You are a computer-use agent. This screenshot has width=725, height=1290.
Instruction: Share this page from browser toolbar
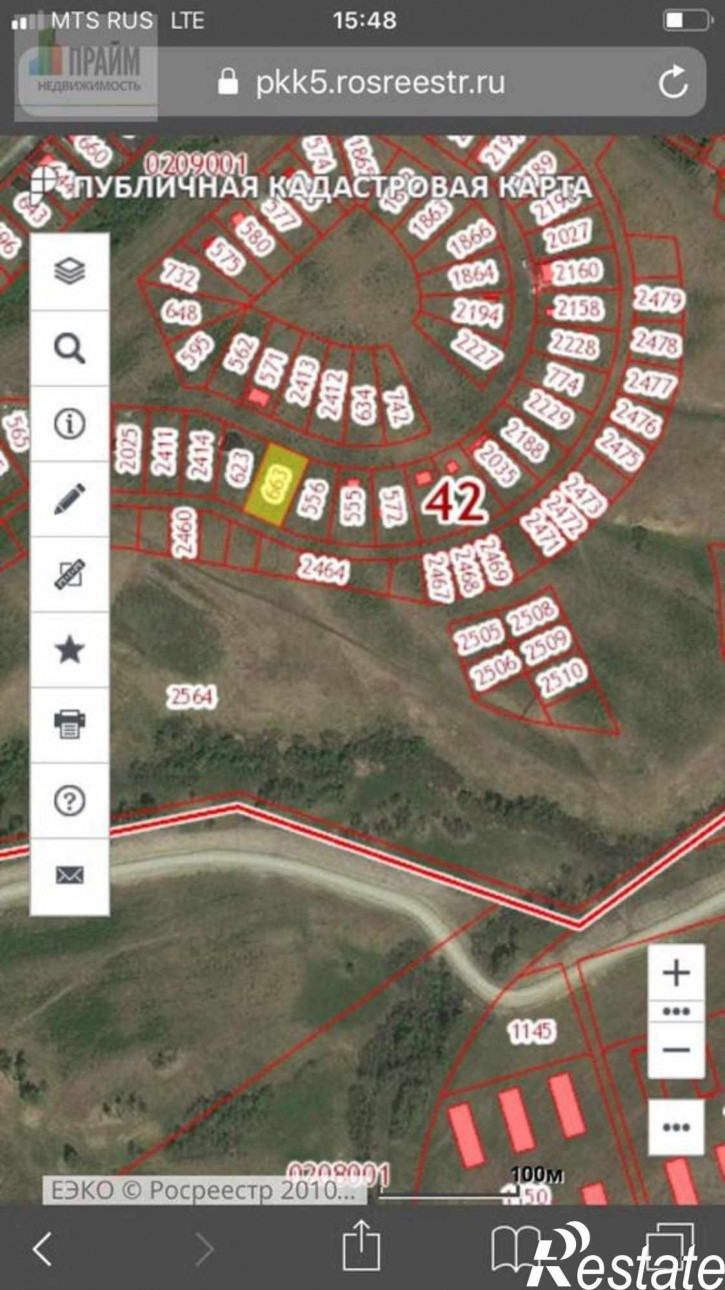click(x=361, y=1248)
